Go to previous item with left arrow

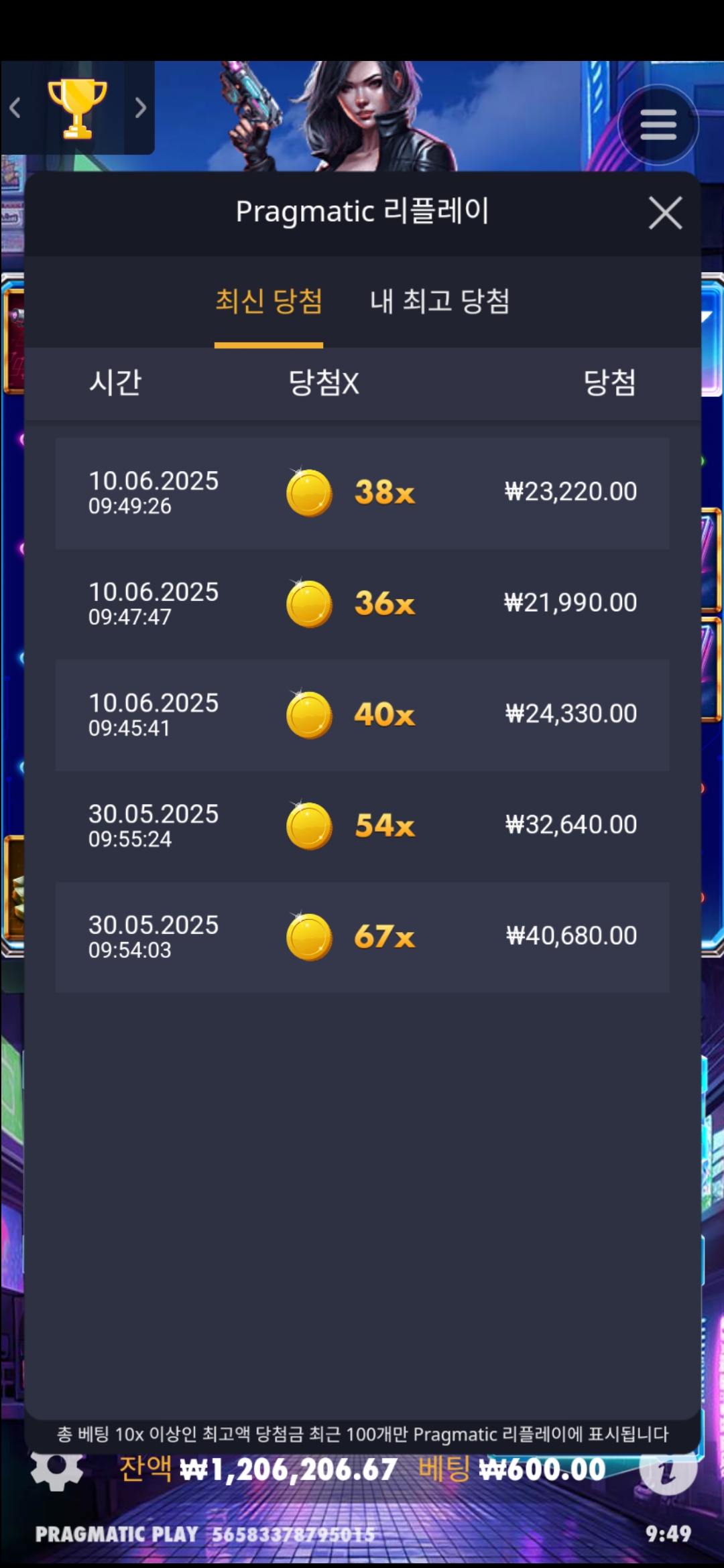tap(15, 108)
